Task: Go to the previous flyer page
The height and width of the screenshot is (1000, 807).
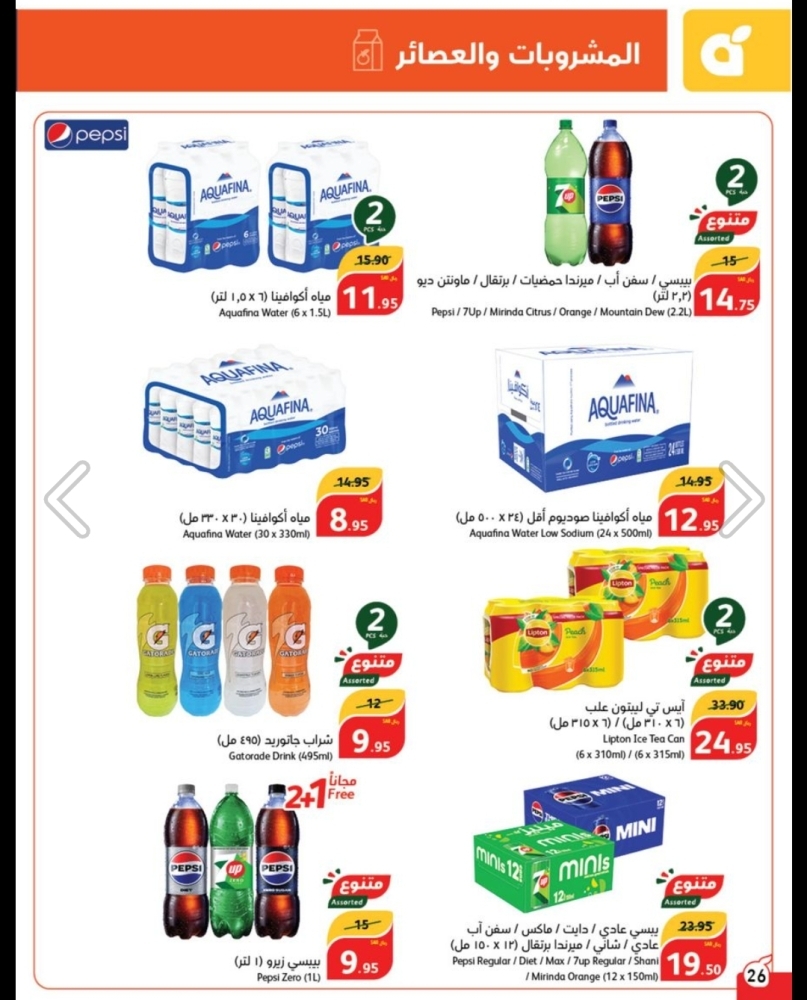Action: (x=68, y=499)
